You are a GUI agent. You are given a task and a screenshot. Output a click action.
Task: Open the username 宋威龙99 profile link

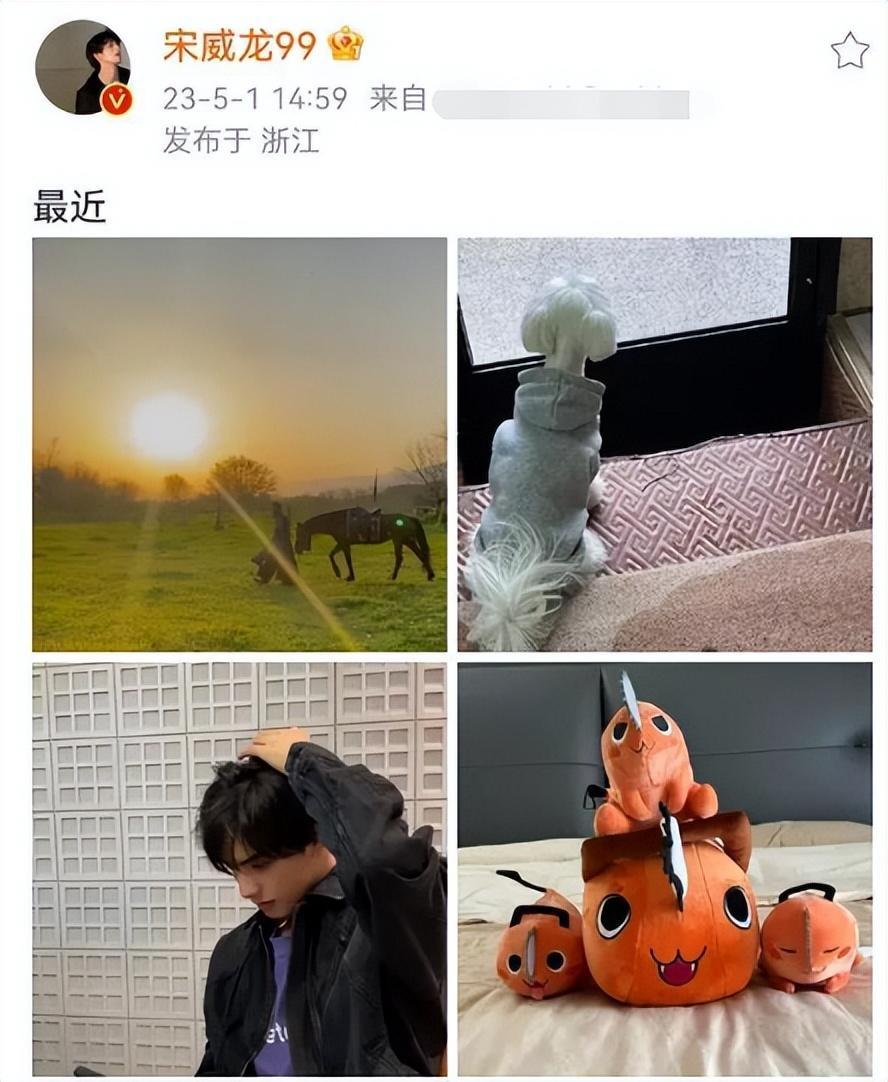coord(240,45)
